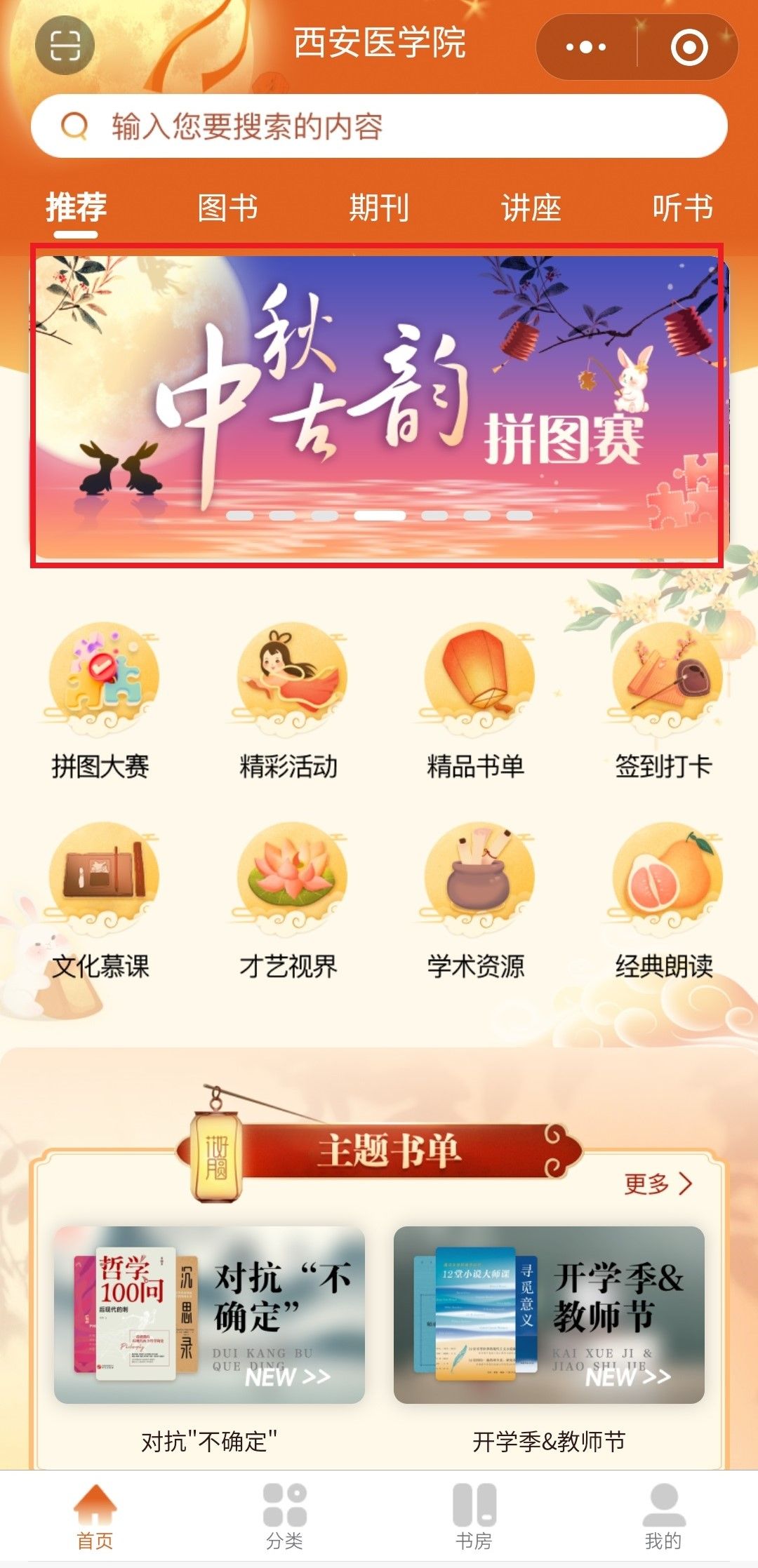The width and height of the screenshot is (758, 1568).
Task: Switch to the 讲座 tab
Action: 531,208
